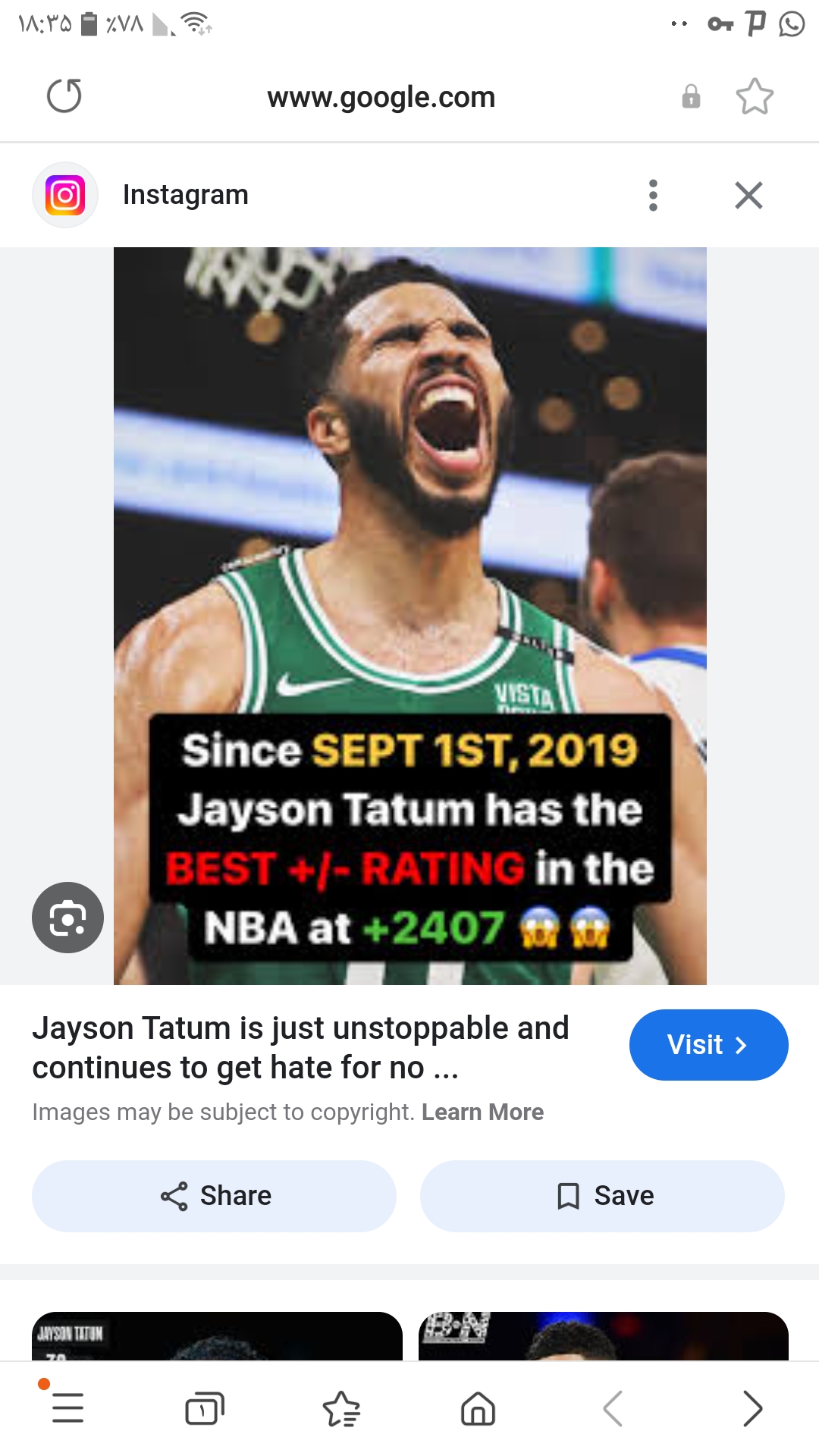The width and height of the screenshot is (819, 1456).
Task: Tap the www.google.com address bar
Action: point(381,97)
